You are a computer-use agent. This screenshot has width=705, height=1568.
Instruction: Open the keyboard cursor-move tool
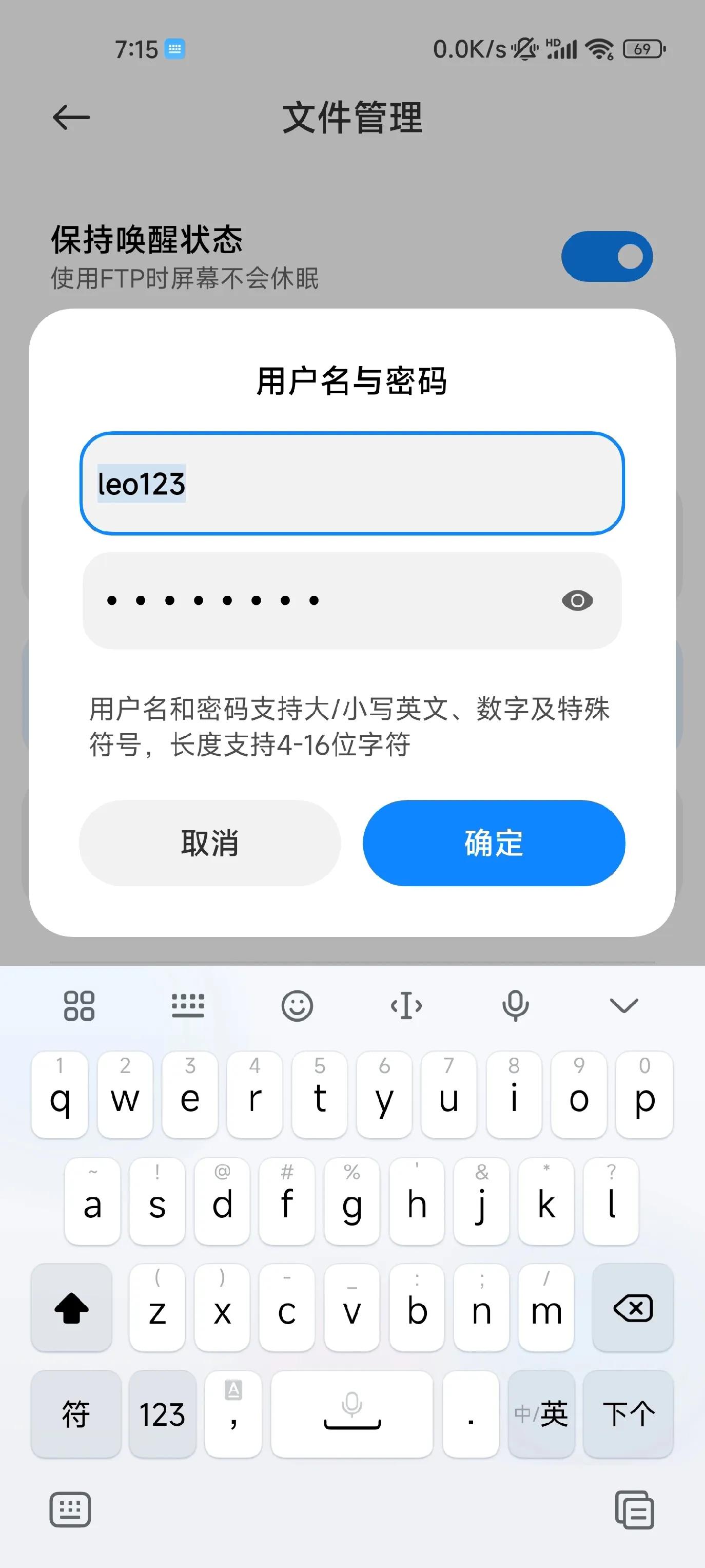pos(406,1006)
